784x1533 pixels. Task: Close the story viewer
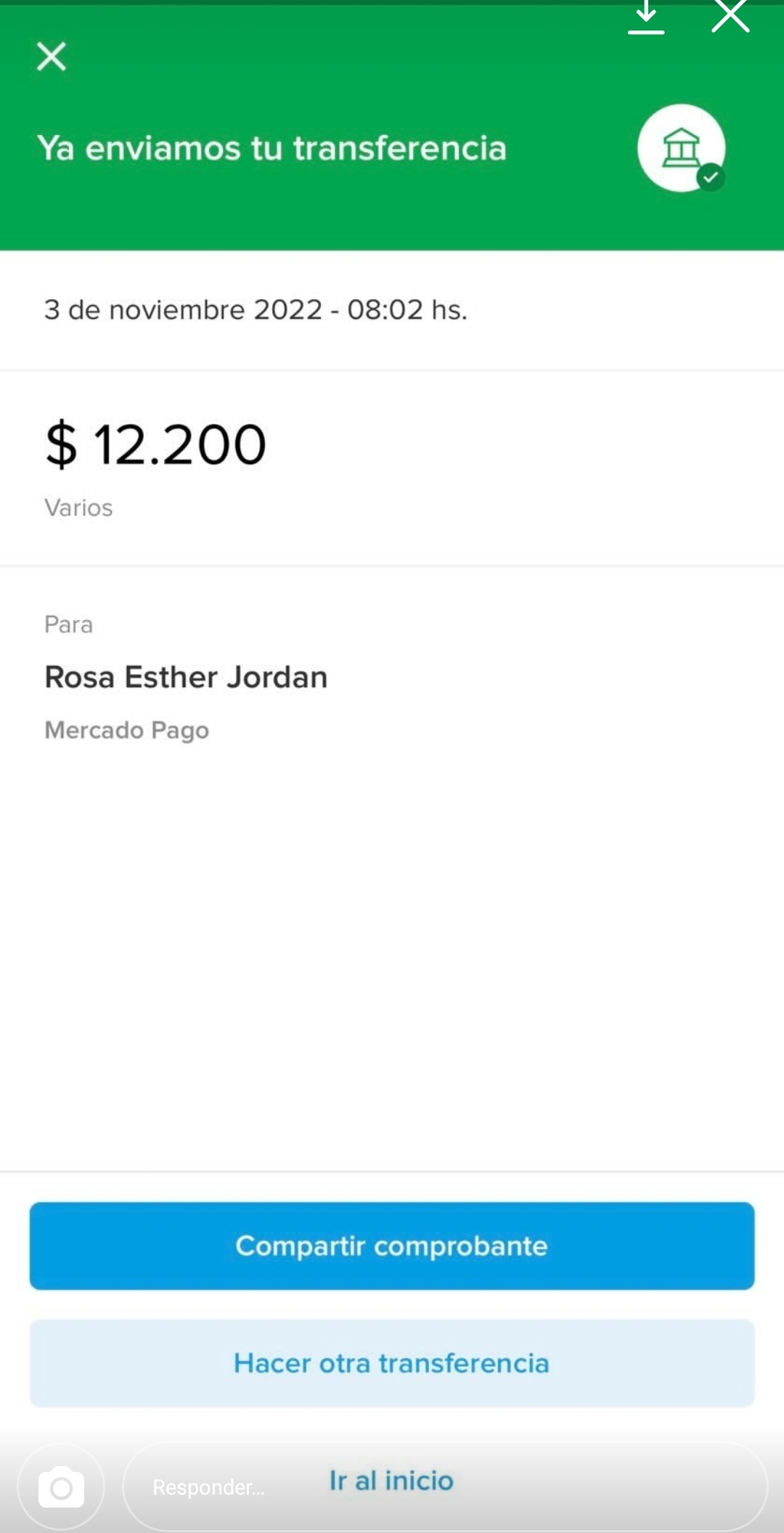coord(730,16)
